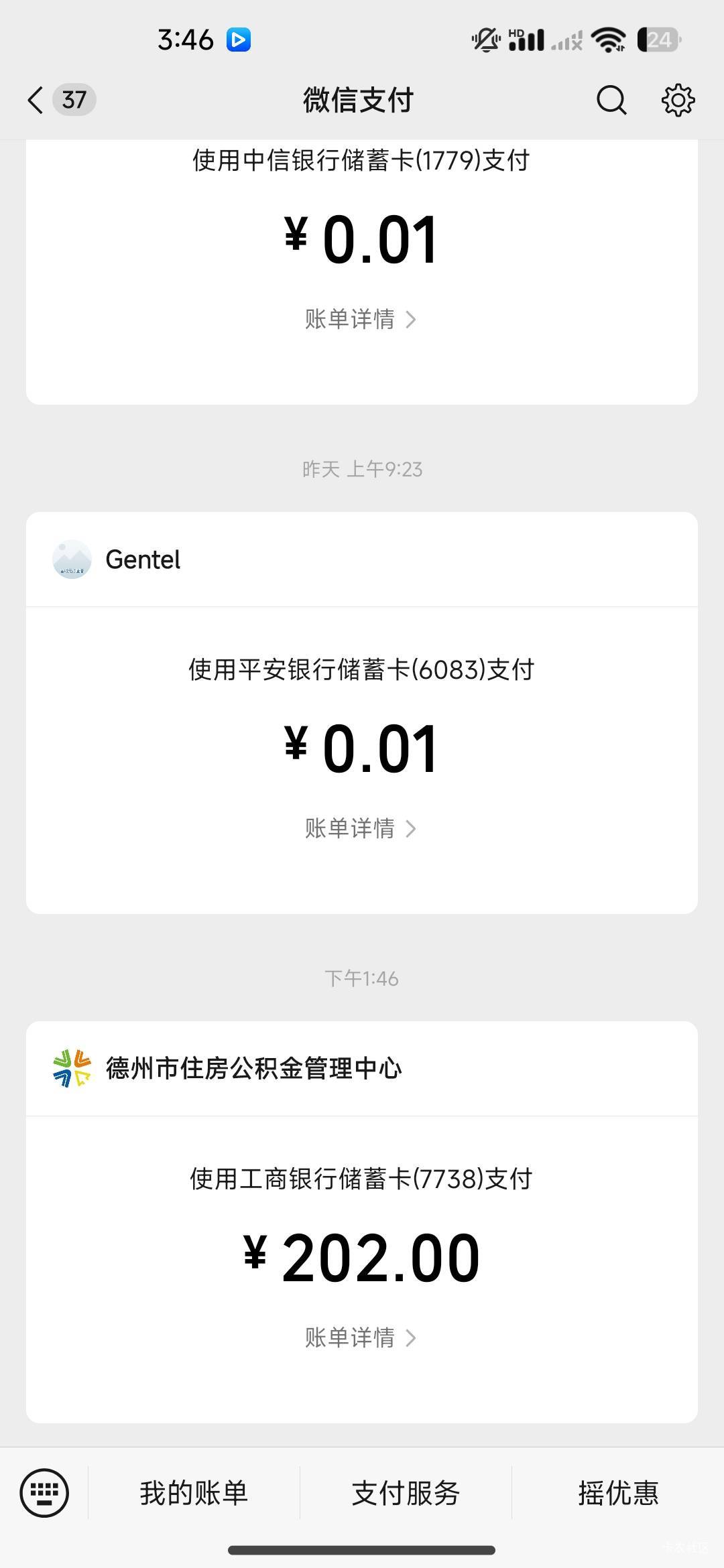
Task: Open the Gentel merchant header
Action: [142, 560]
